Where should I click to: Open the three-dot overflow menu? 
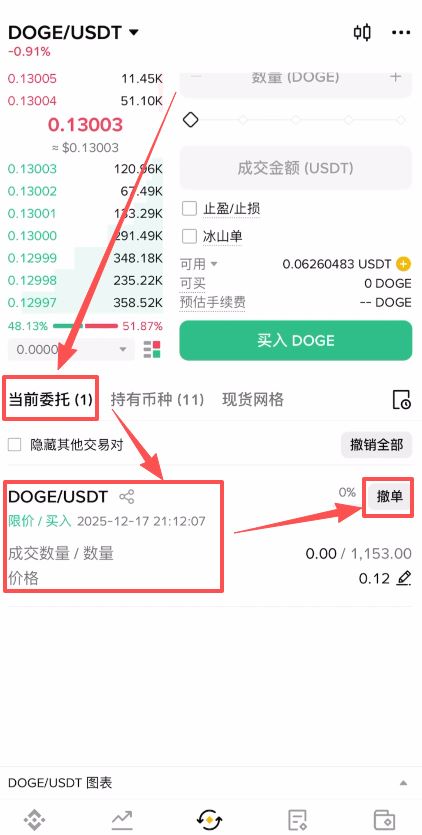click(401, 32)
